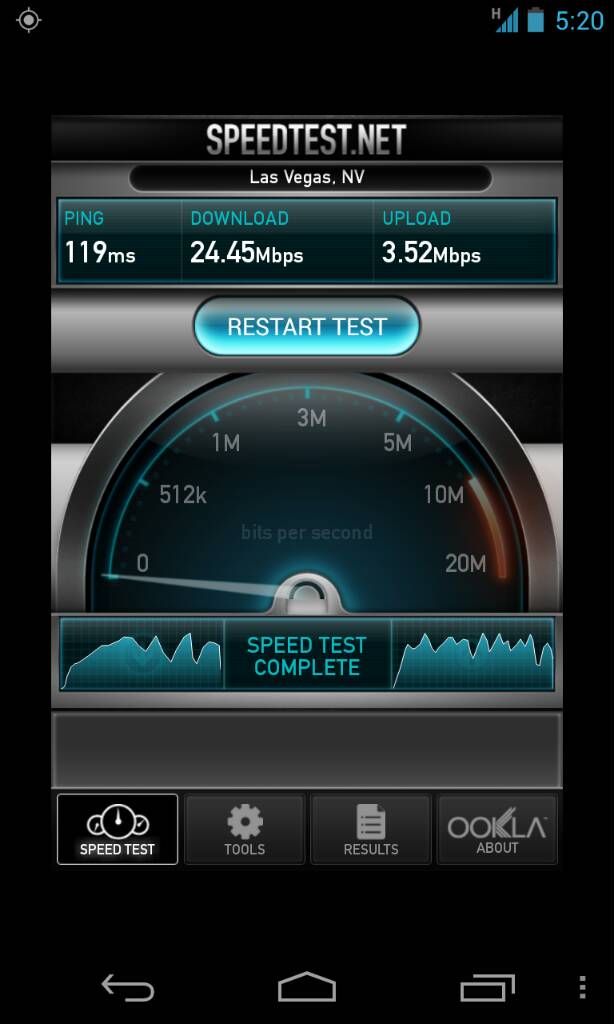Switch to the Tools tab
Screen dimensions: 614x1024
[245, 830]
